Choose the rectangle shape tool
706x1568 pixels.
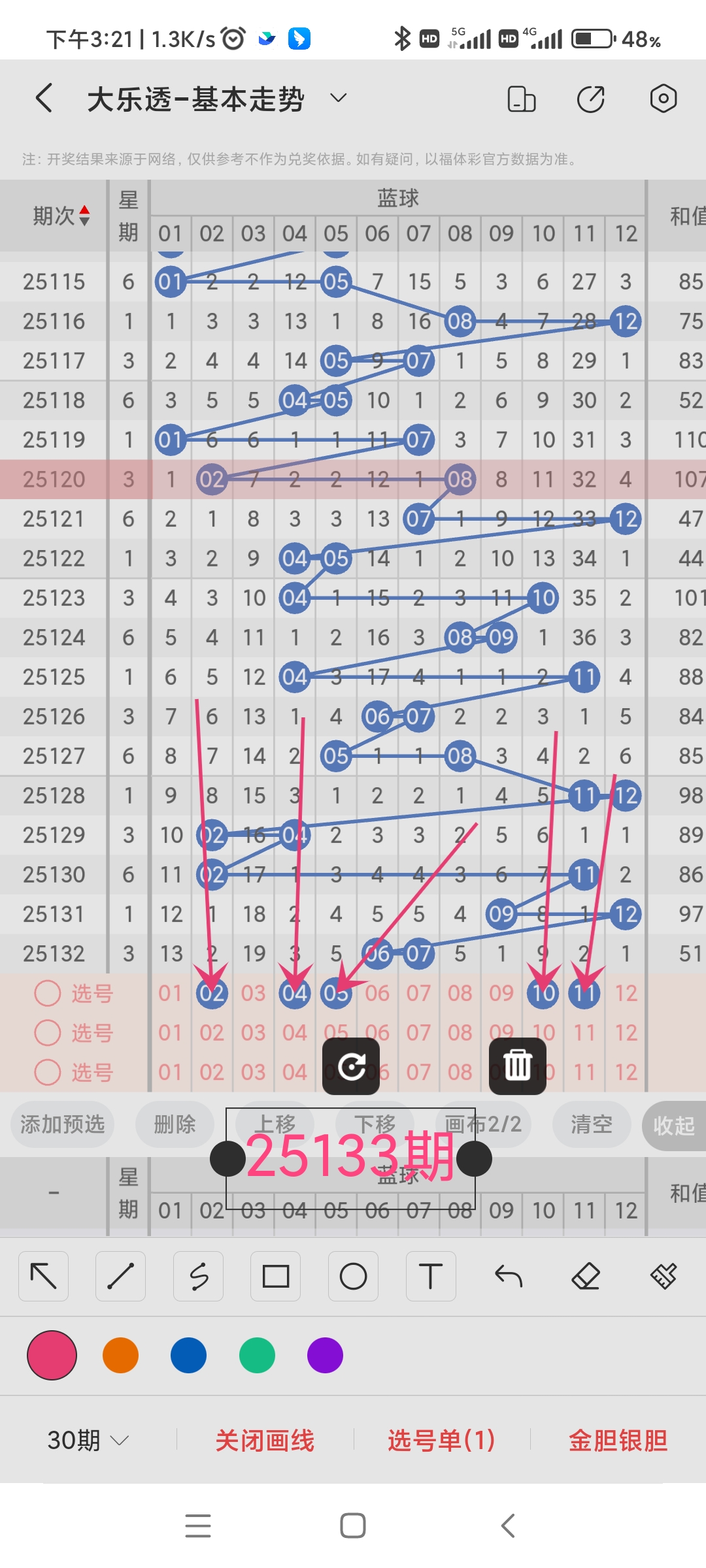[x=276, y=1276]
